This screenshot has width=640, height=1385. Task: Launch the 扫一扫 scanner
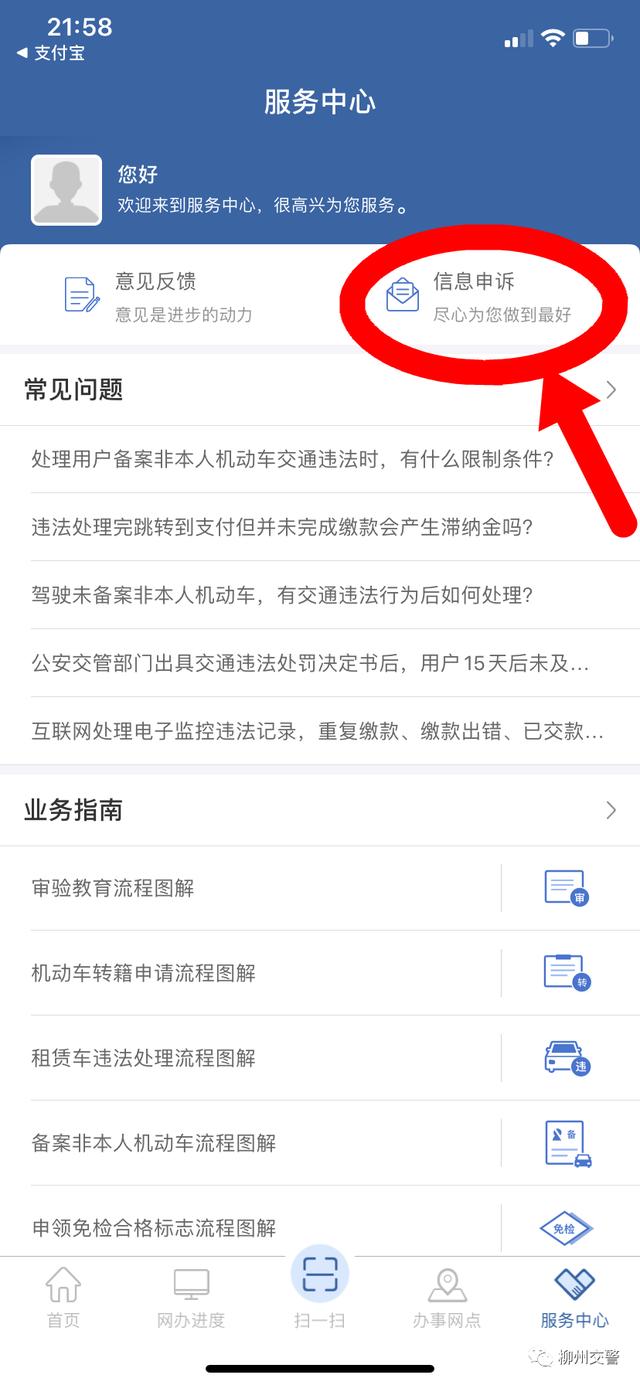tap(319, 1290)
